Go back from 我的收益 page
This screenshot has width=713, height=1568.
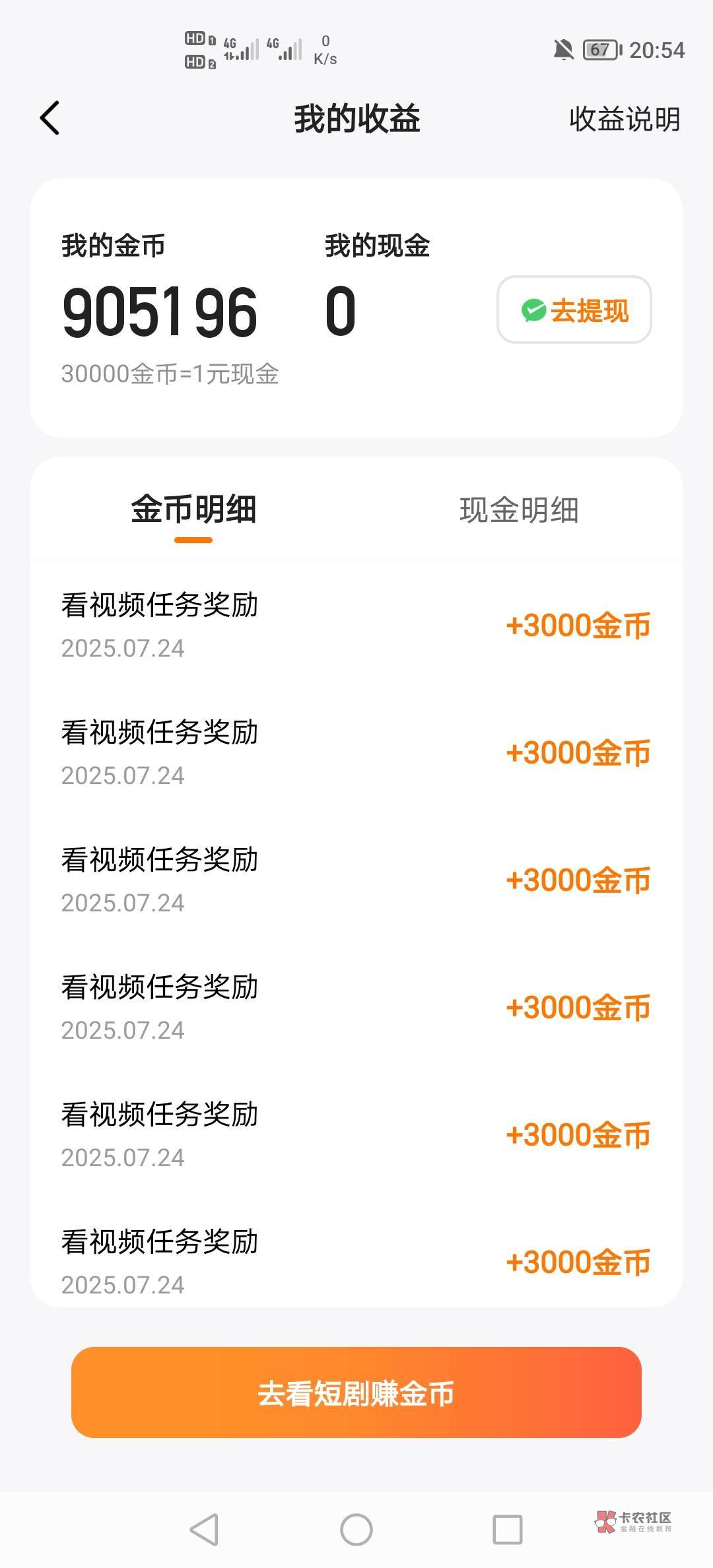click(50, 119)
